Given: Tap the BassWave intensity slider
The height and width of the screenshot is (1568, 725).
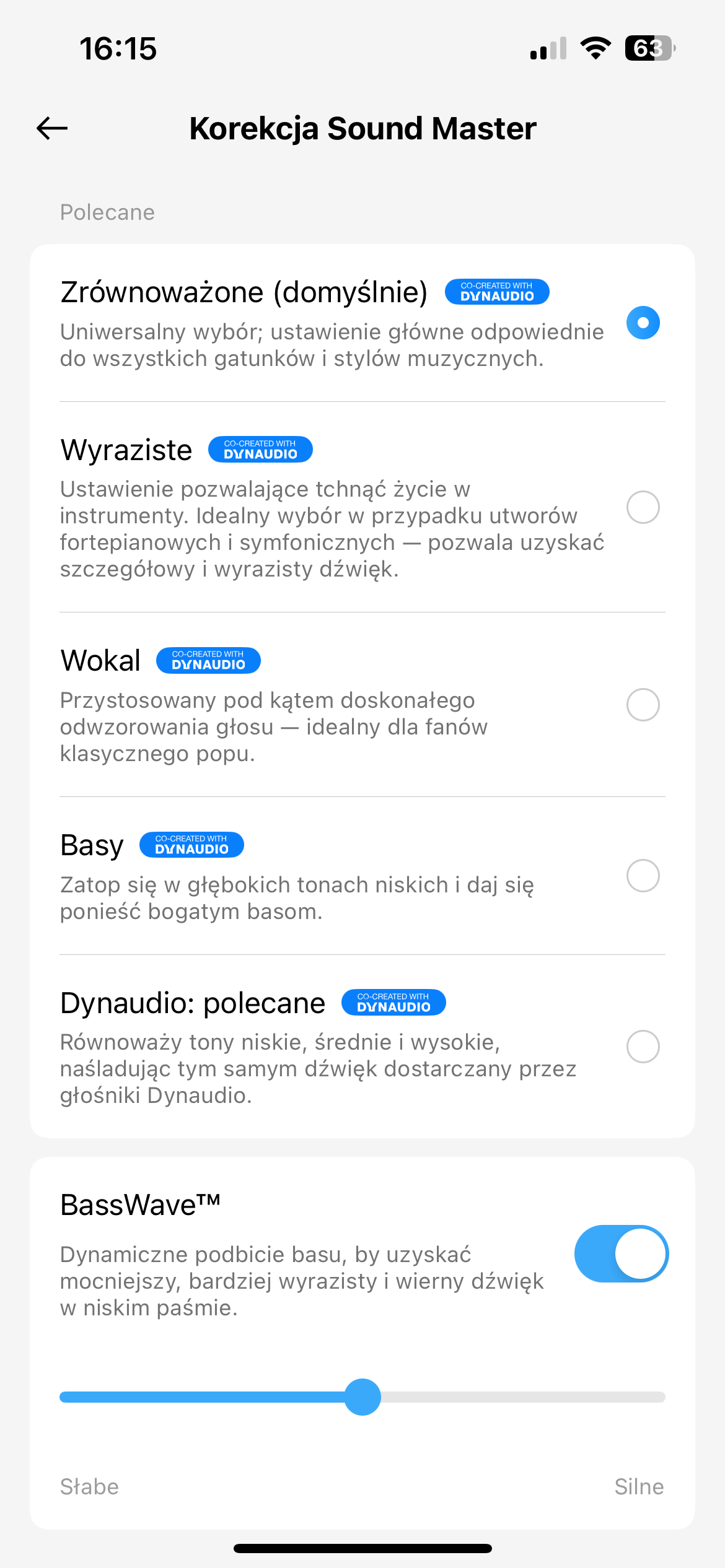Looking at the screenshot, I should click(362, 1397).
